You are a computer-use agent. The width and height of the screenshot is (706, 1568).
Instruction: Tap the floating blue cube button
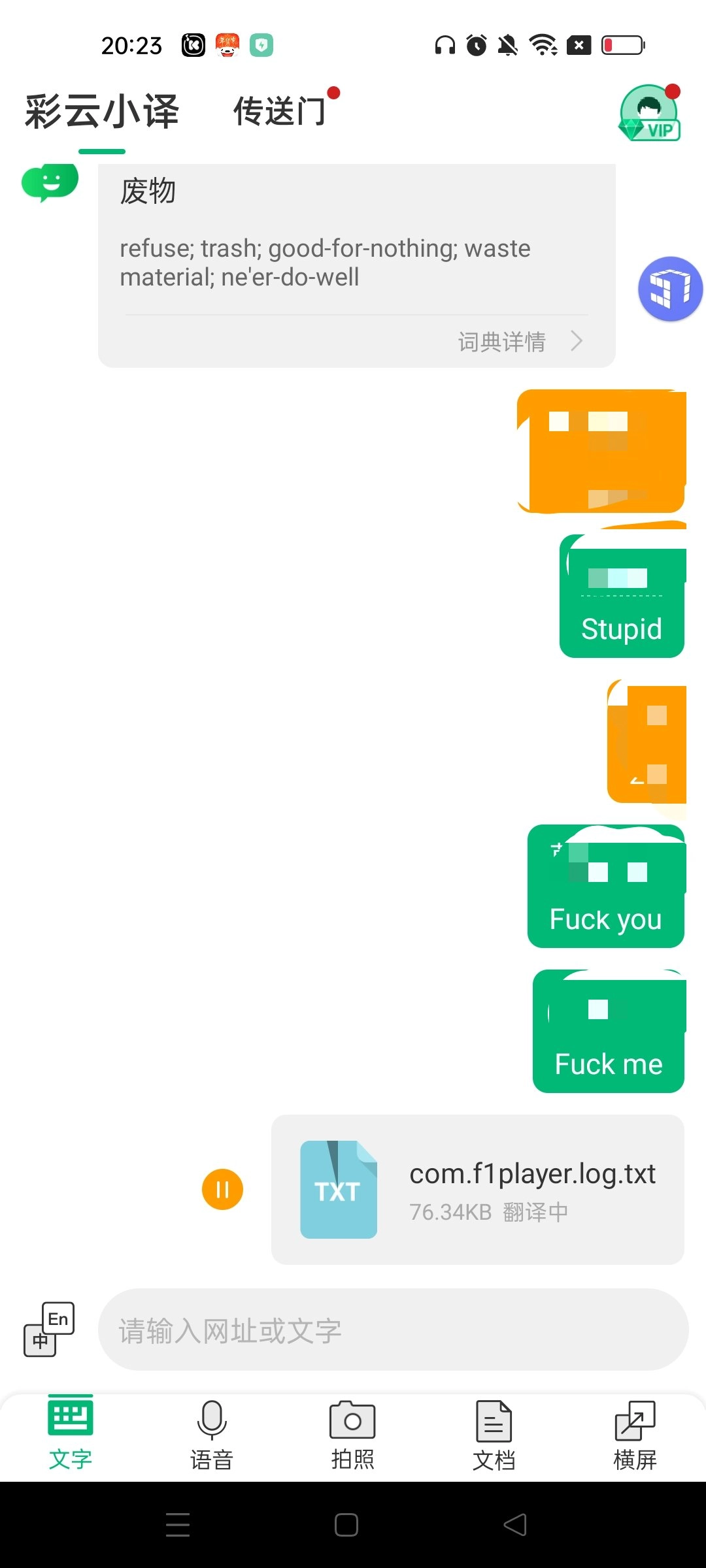[670, 289]
